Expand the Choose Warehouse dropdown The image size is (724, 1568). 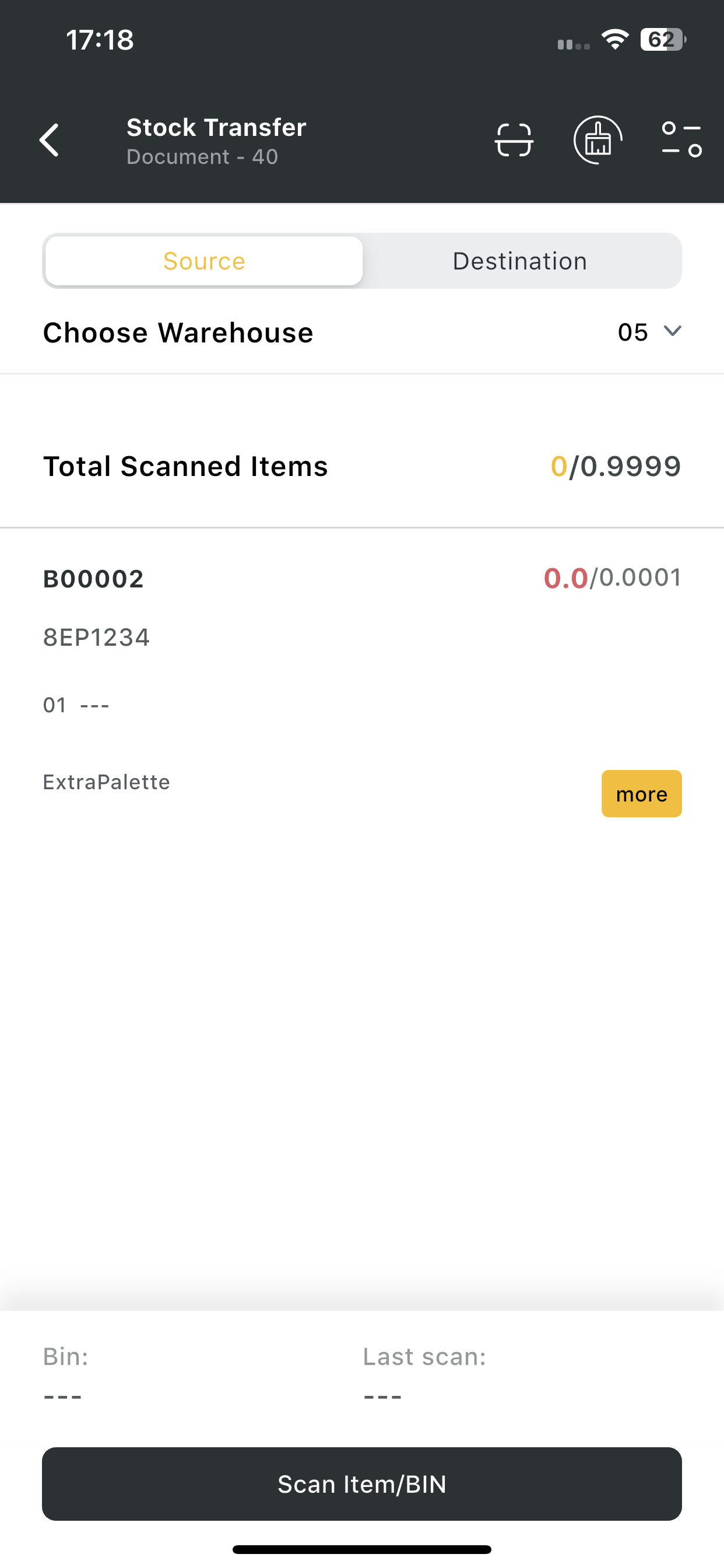[649, 332]
